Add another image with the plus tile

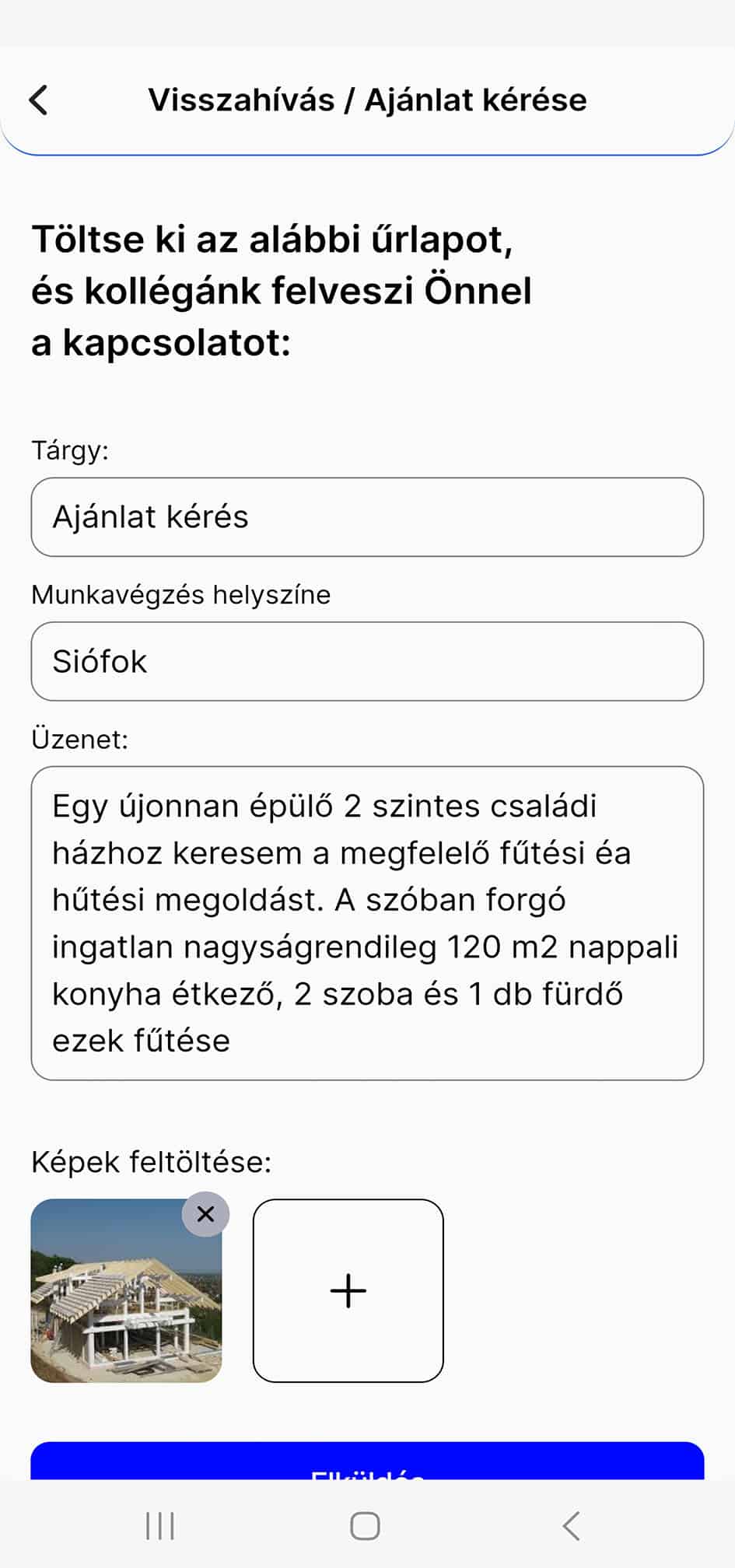[348, 1291]
